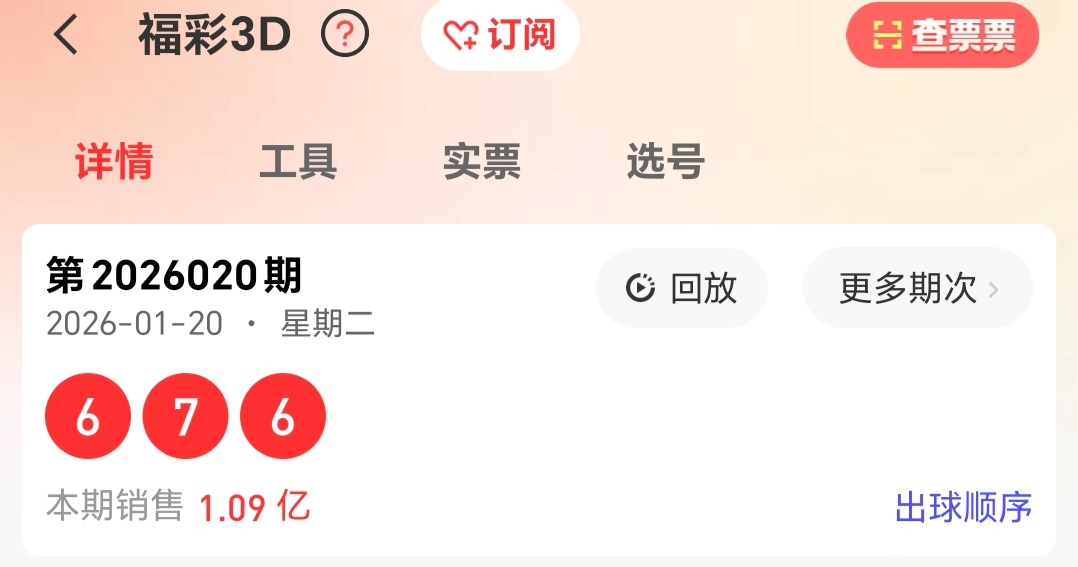1078x567 pixels.
Task: Switch to the 实票 tab
Action: point(482,162)
